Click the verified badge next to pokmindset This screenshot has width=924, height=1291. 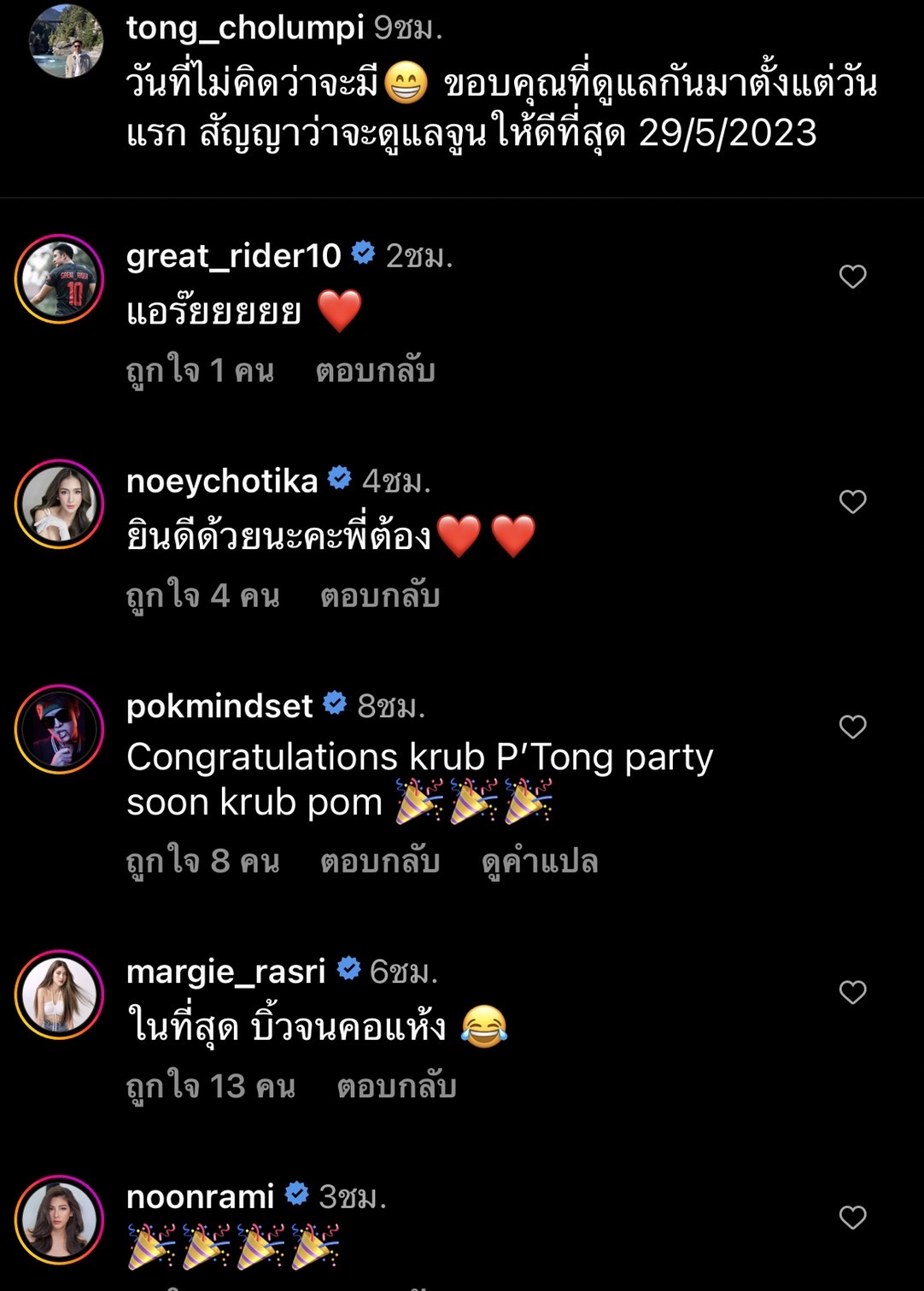[x=335, y=706]
